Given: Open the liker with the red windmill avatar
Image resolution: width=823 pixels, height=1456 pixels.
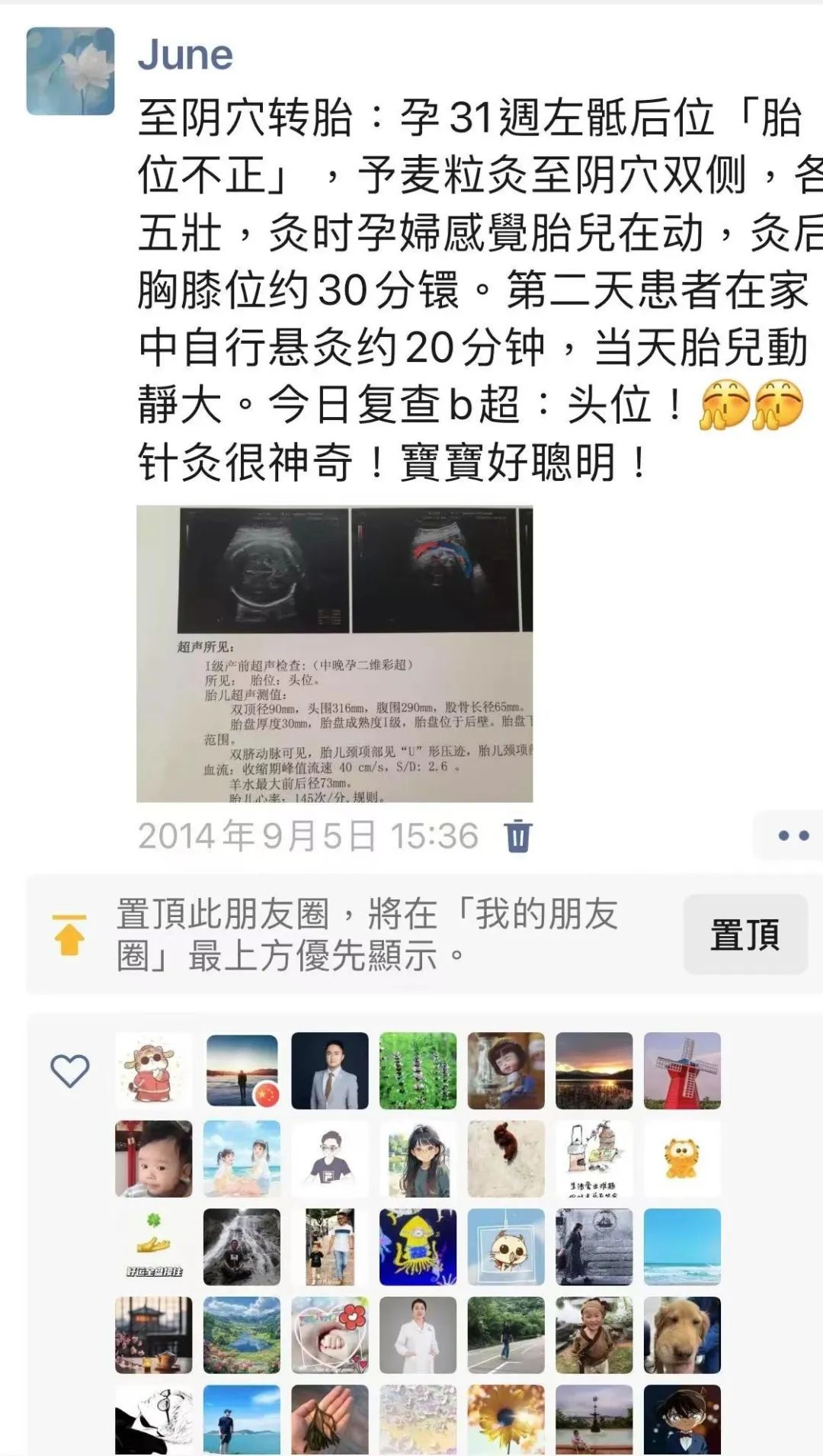Looking at the screenshot, I should point(682,1070).
